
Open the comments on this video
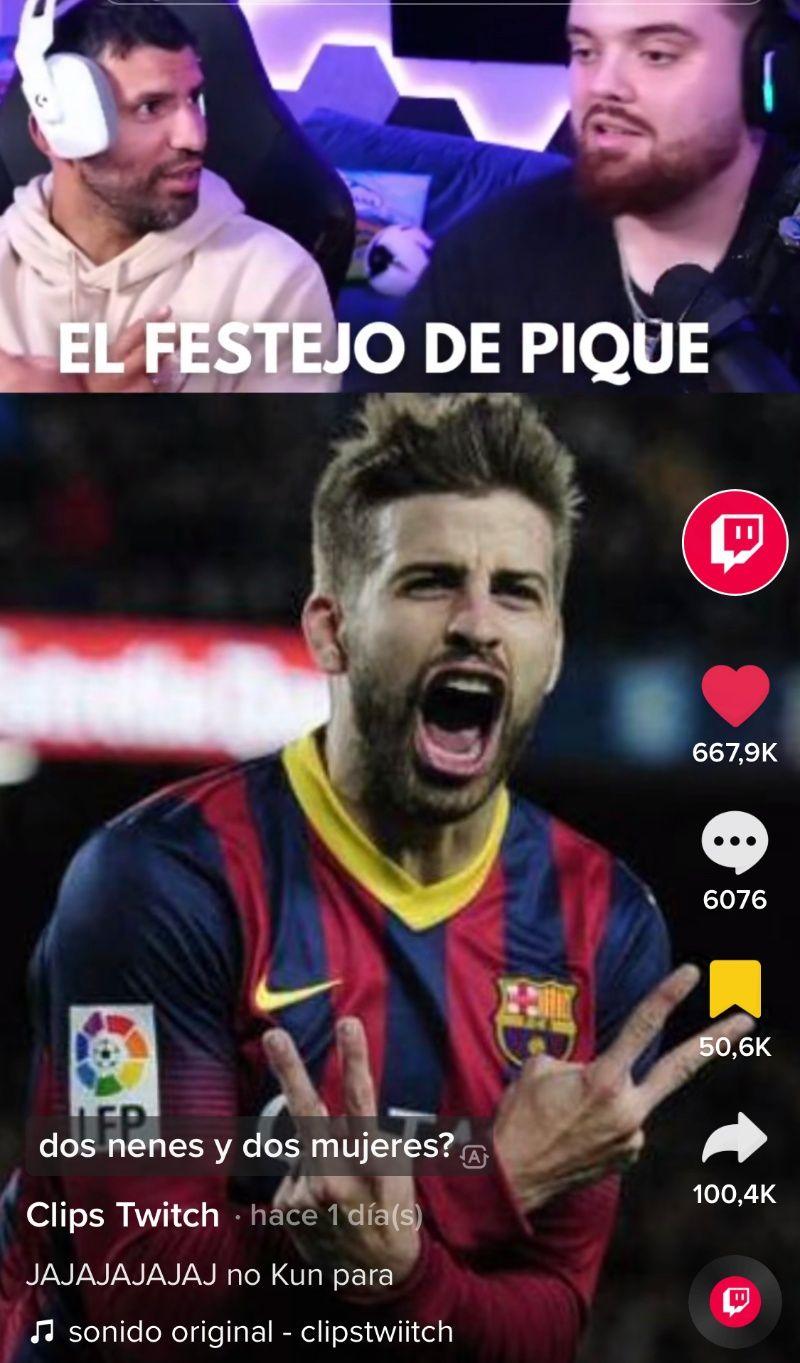click(x=735, y=843)
